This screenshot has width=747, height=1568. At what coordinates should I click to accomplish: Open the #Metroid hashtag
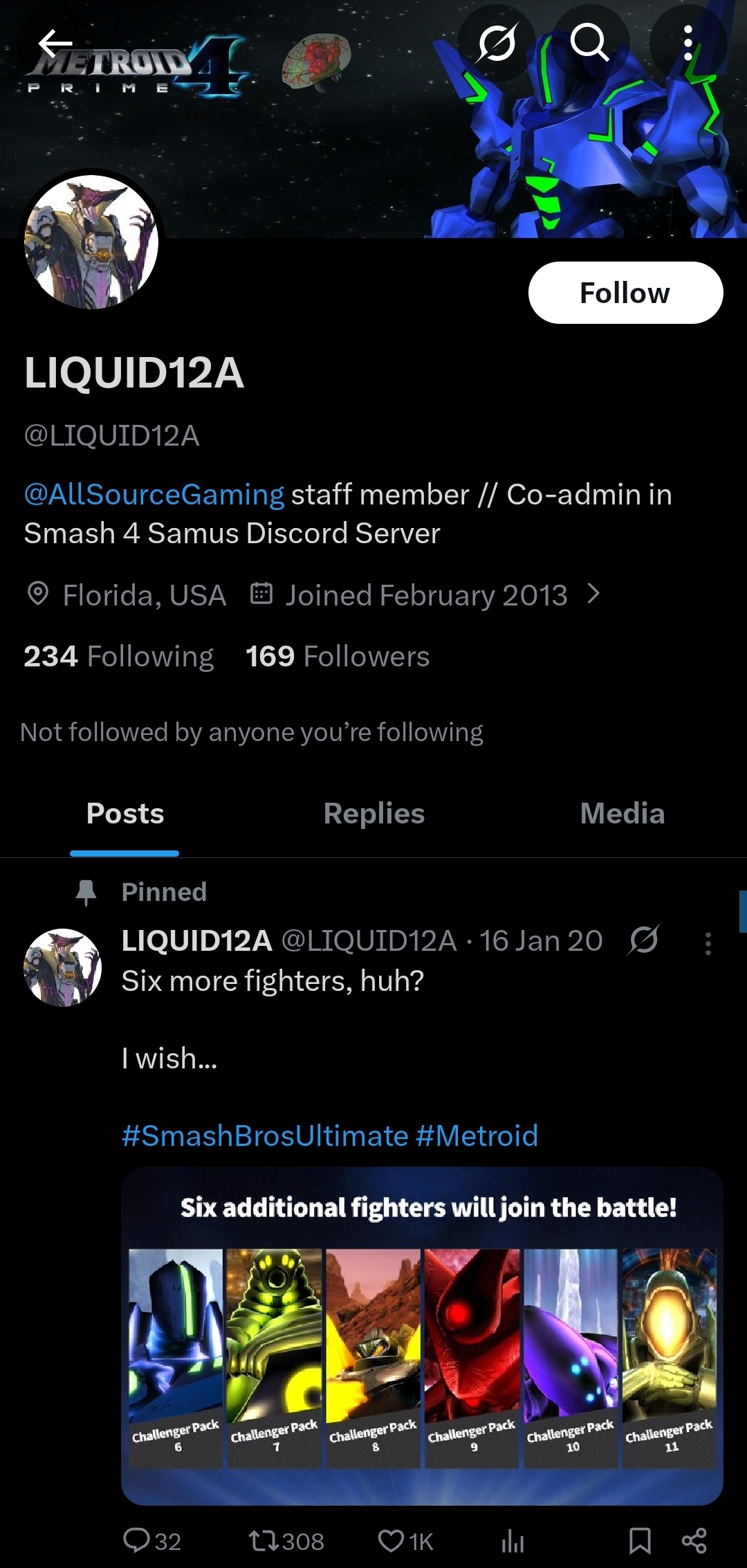(477, 1136)
